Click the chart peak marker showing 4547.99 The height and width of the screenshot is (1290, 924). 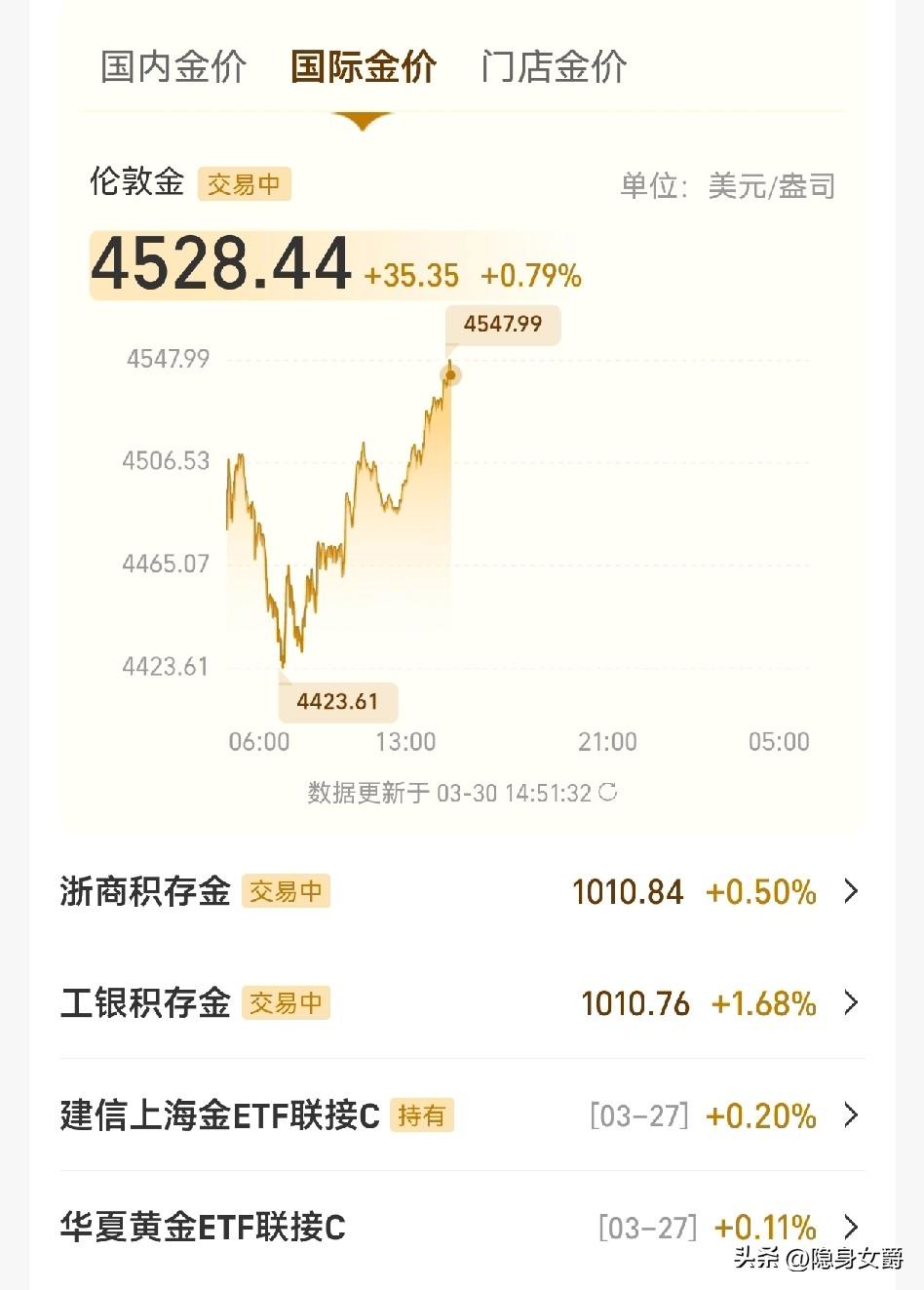tap(504, 325)
